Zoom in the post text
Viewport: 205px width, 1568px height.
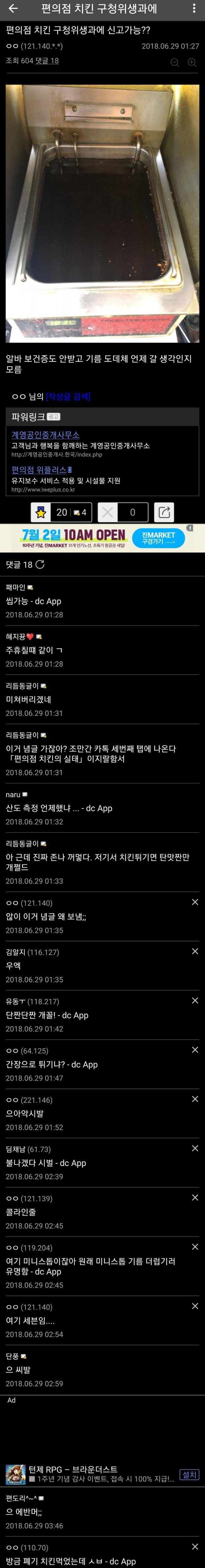point(192,62)
